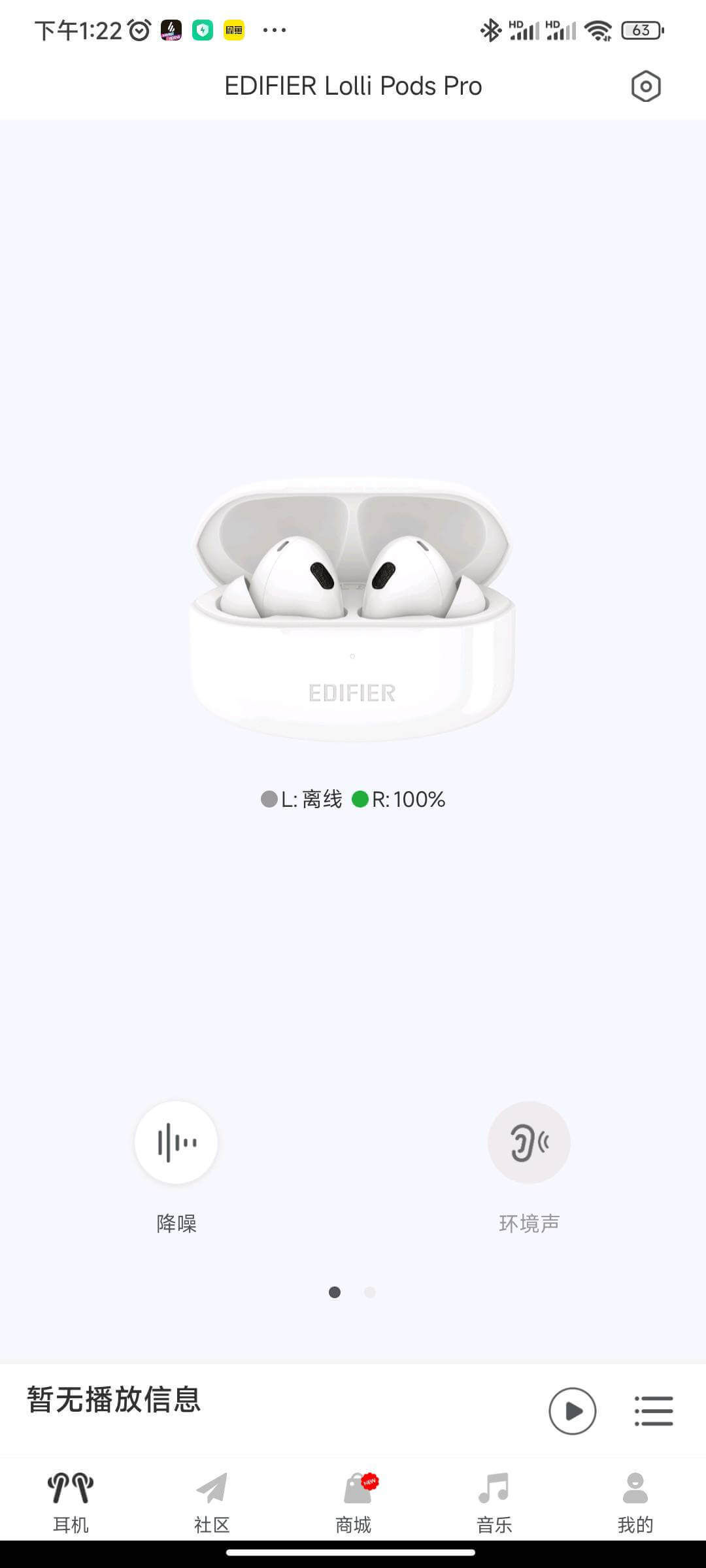Open the device settings hexagon icon

(646, 86)
